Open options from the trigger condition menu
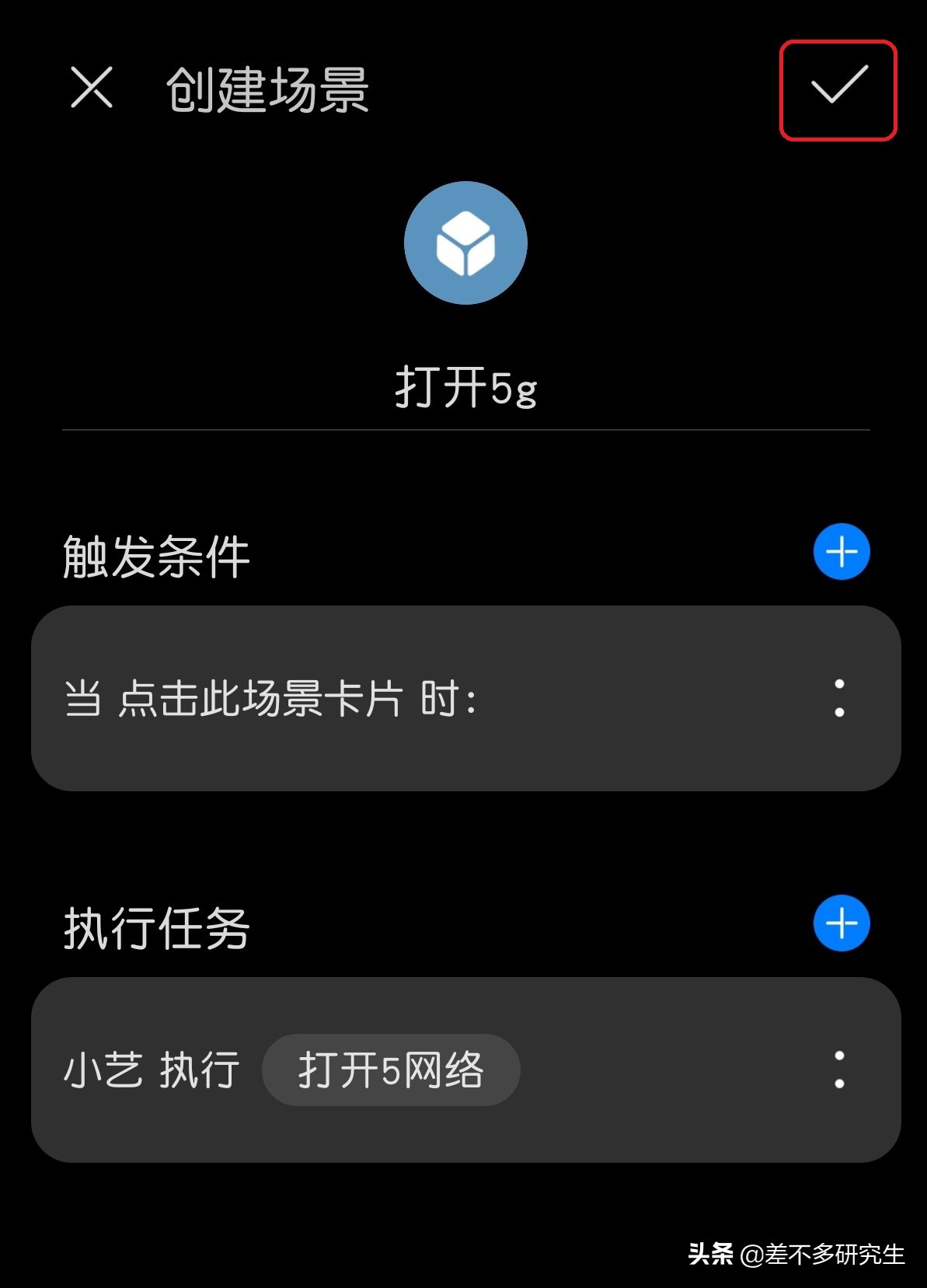Screen dimensions: 927x1288 click(x=838, y=699)
